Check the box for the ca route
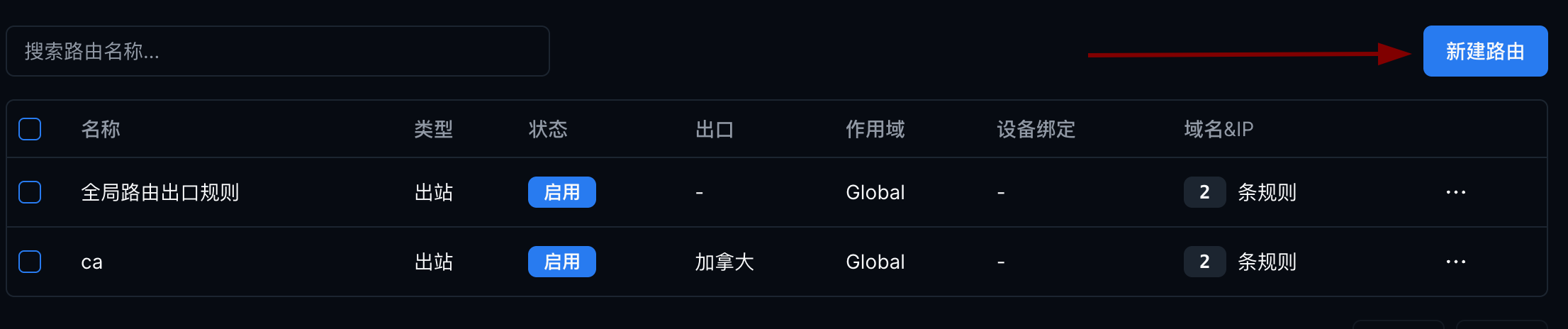The image size is (1568, 329). coord(30,262)
